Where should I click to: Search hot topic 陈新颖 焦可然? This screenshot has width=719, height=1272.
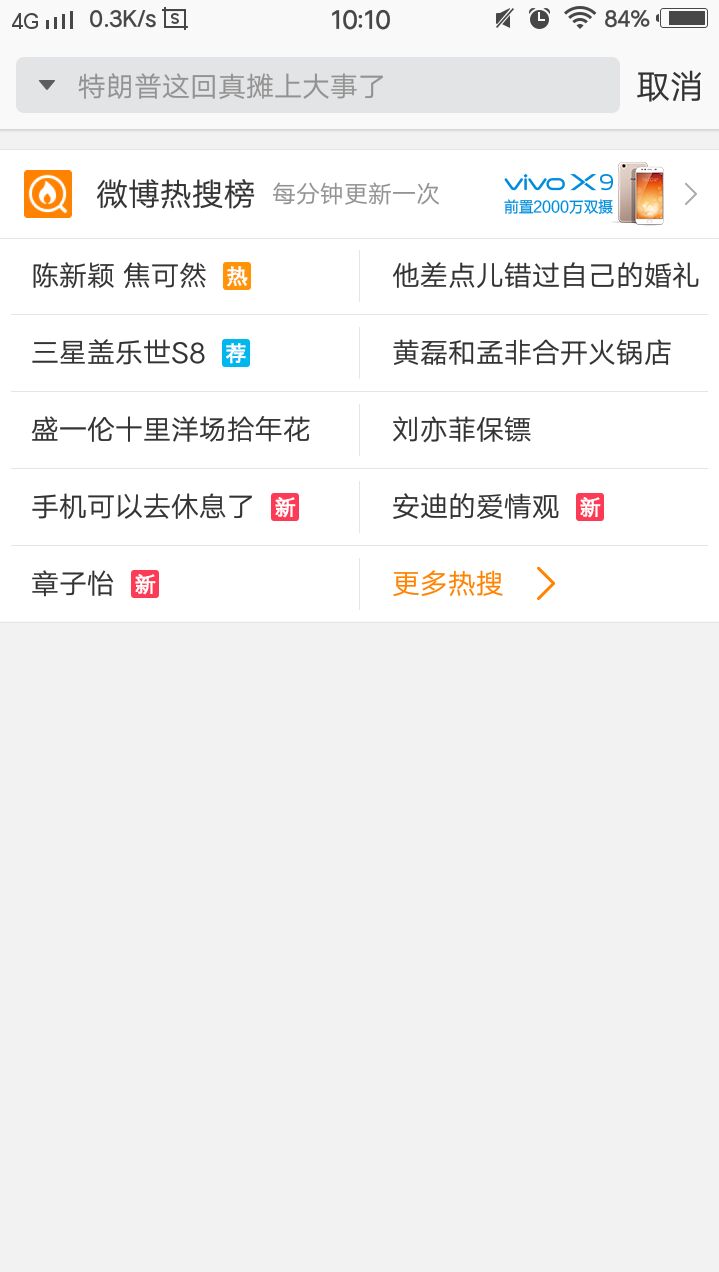(119, 276)
